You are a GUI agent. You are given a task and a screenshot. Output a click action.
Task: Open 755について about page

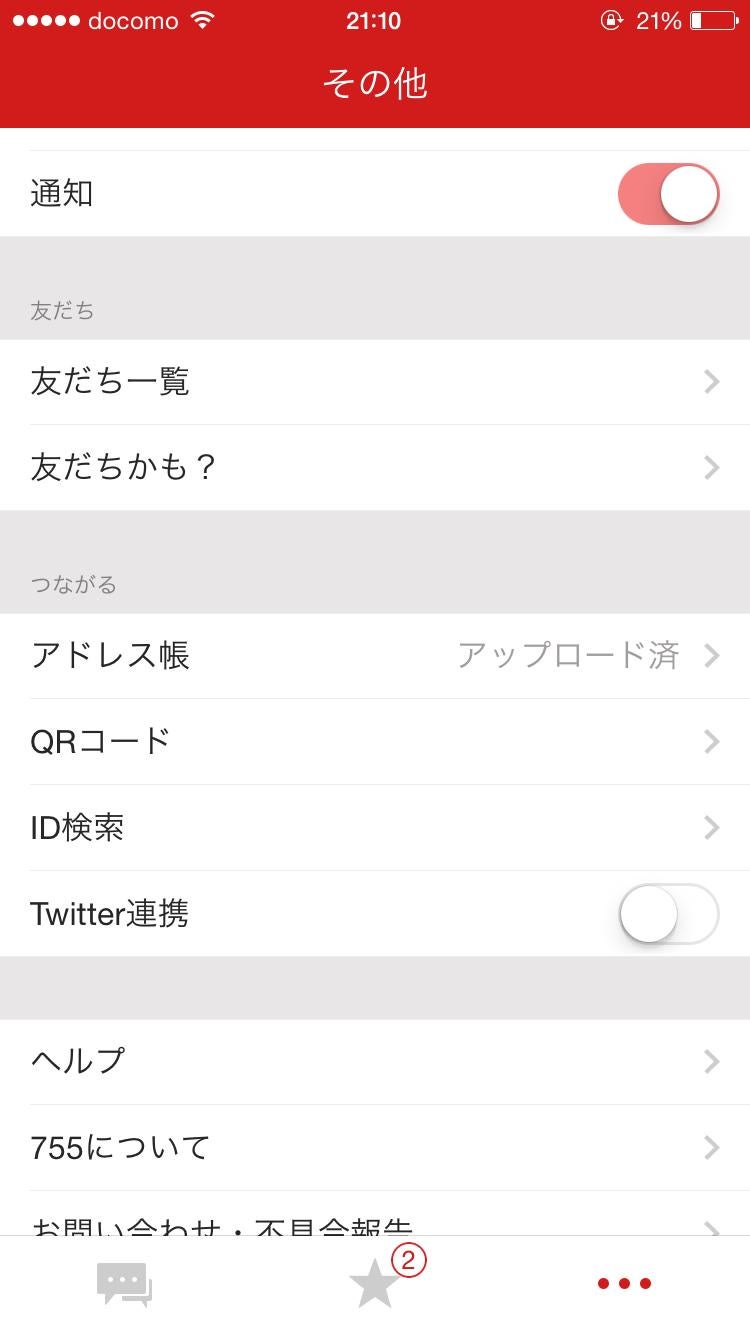tap(375, 1147)
